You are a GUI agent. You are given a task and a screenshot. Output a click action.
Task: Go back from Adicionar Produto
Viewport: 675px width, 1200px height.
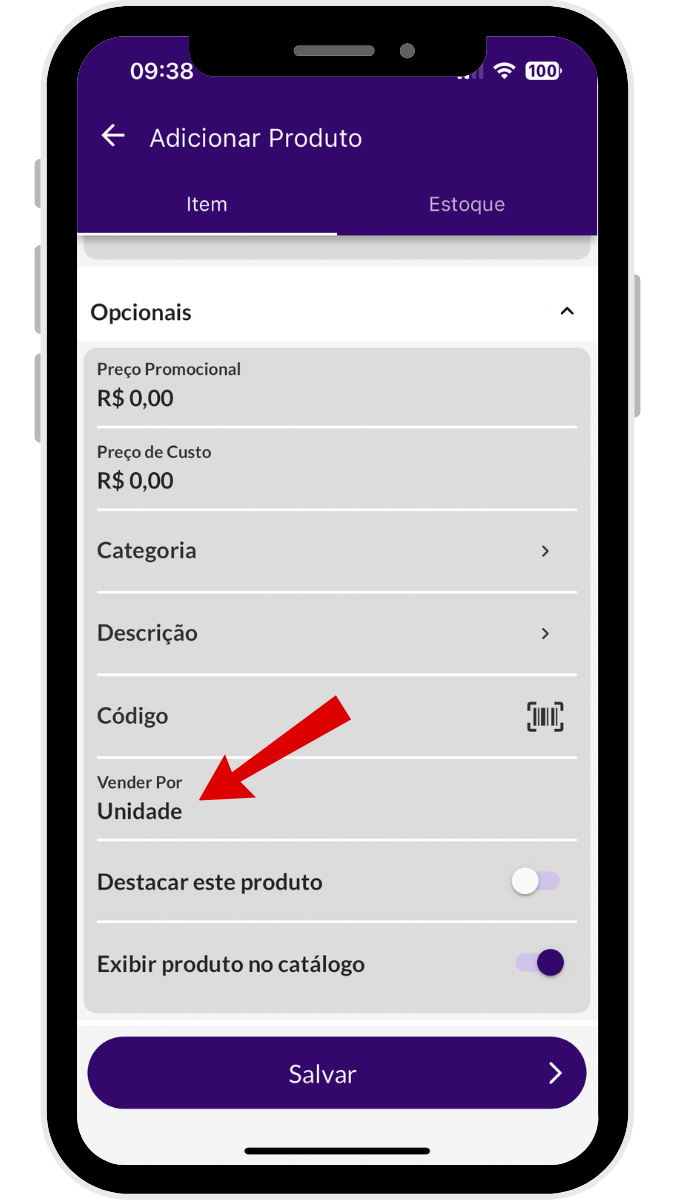(113, 137)
